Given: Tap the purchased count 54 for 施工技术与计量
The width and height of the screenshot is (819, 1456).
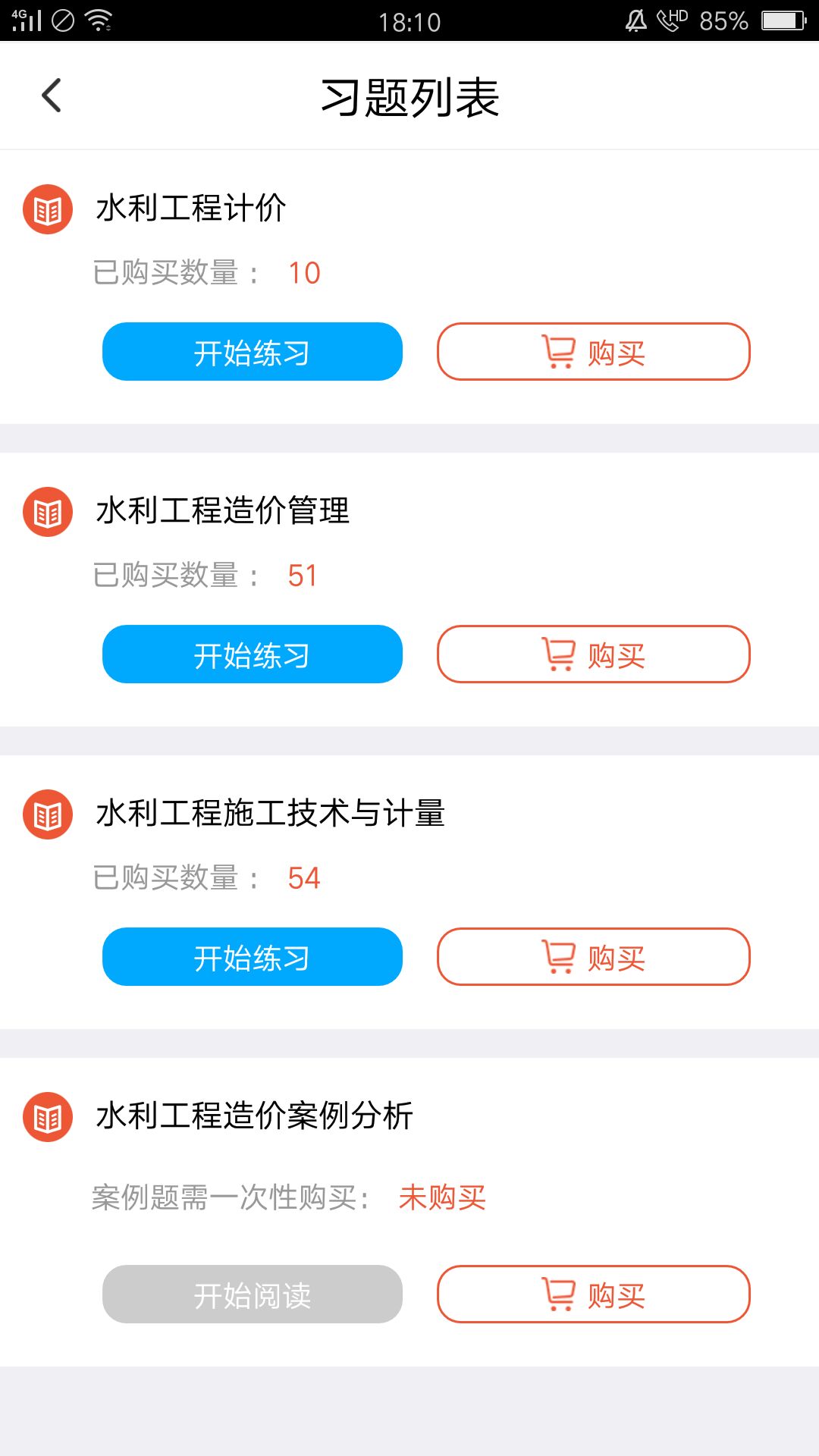Looking at the screenshot, I should (x=303, y=878).
